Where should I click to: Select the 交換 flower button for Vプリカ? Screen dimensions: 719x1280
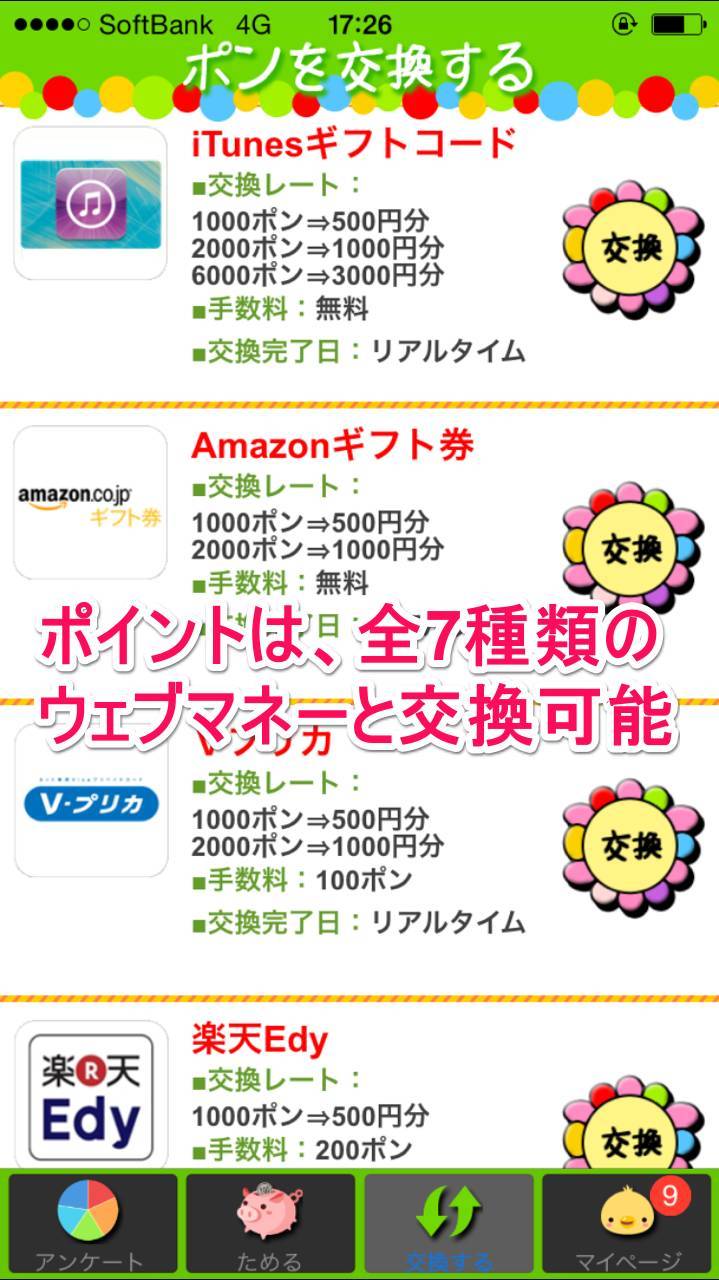click(x=633, y=846)
